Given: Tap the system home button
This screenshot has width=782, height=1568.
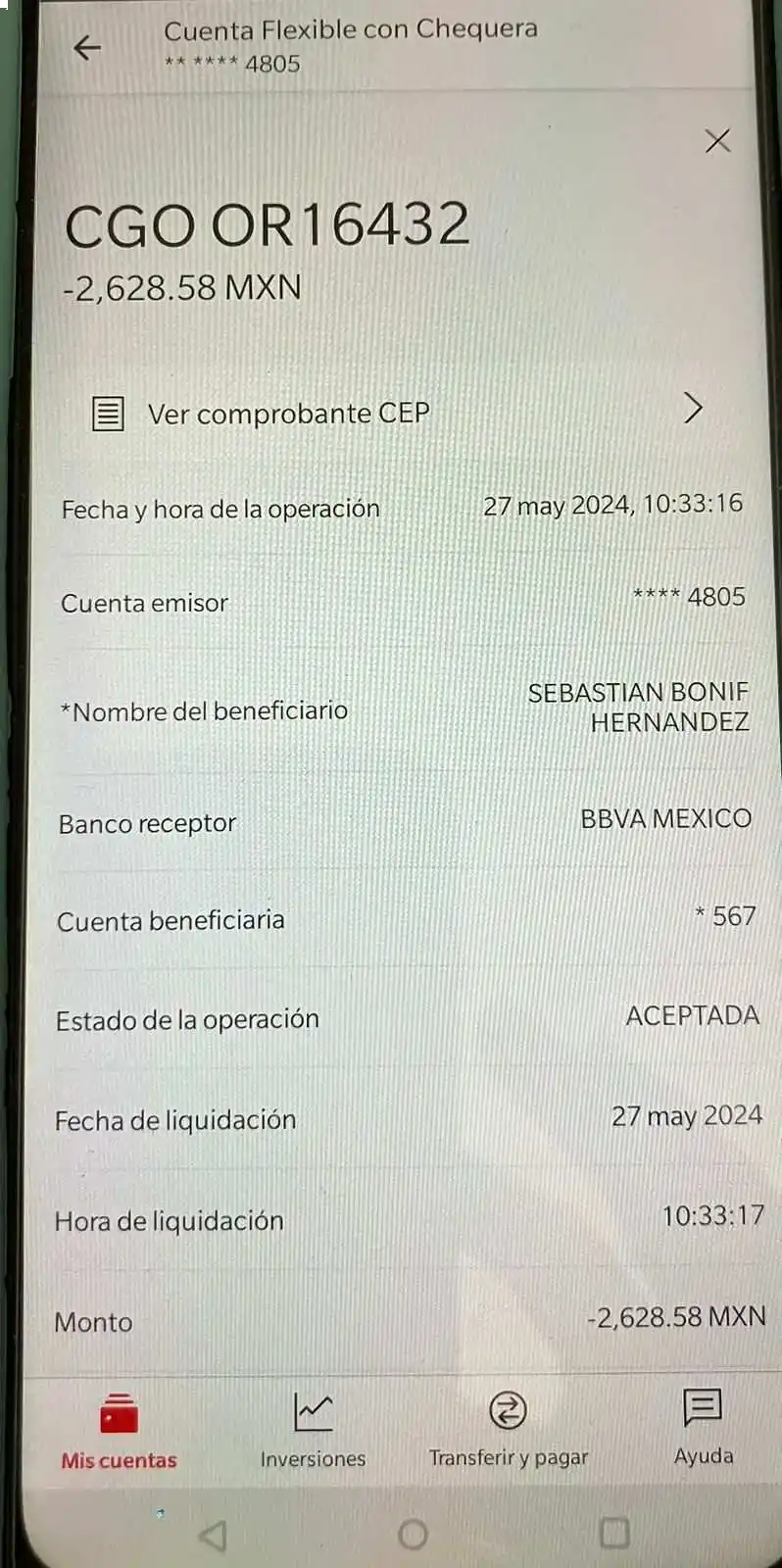Looking at the screenshot, I should coord(413,1534).
